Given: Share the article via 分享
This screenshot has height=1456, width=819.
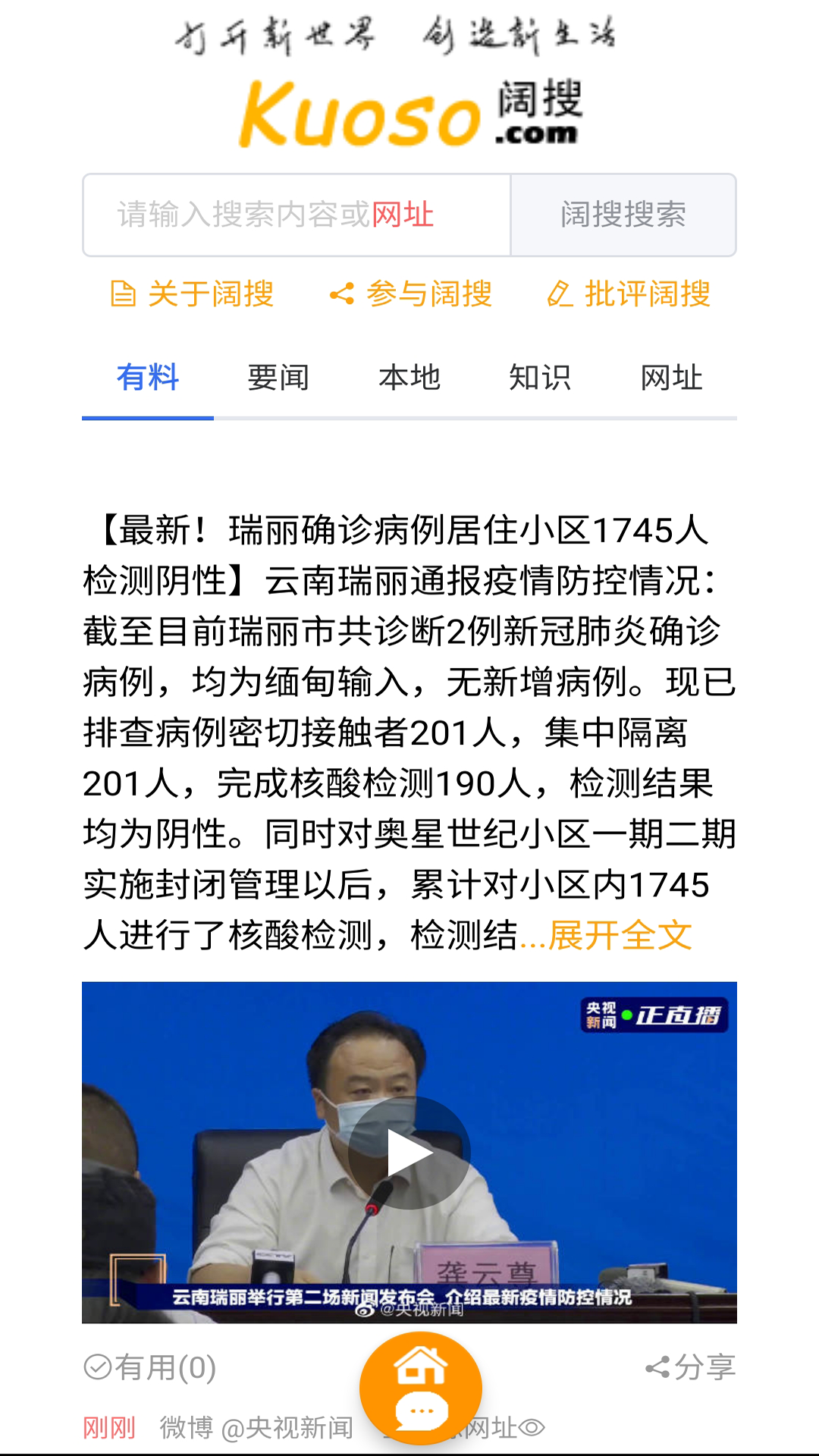Looking at the screenshot, I should pyautogui.click(x=690, y=1368).
